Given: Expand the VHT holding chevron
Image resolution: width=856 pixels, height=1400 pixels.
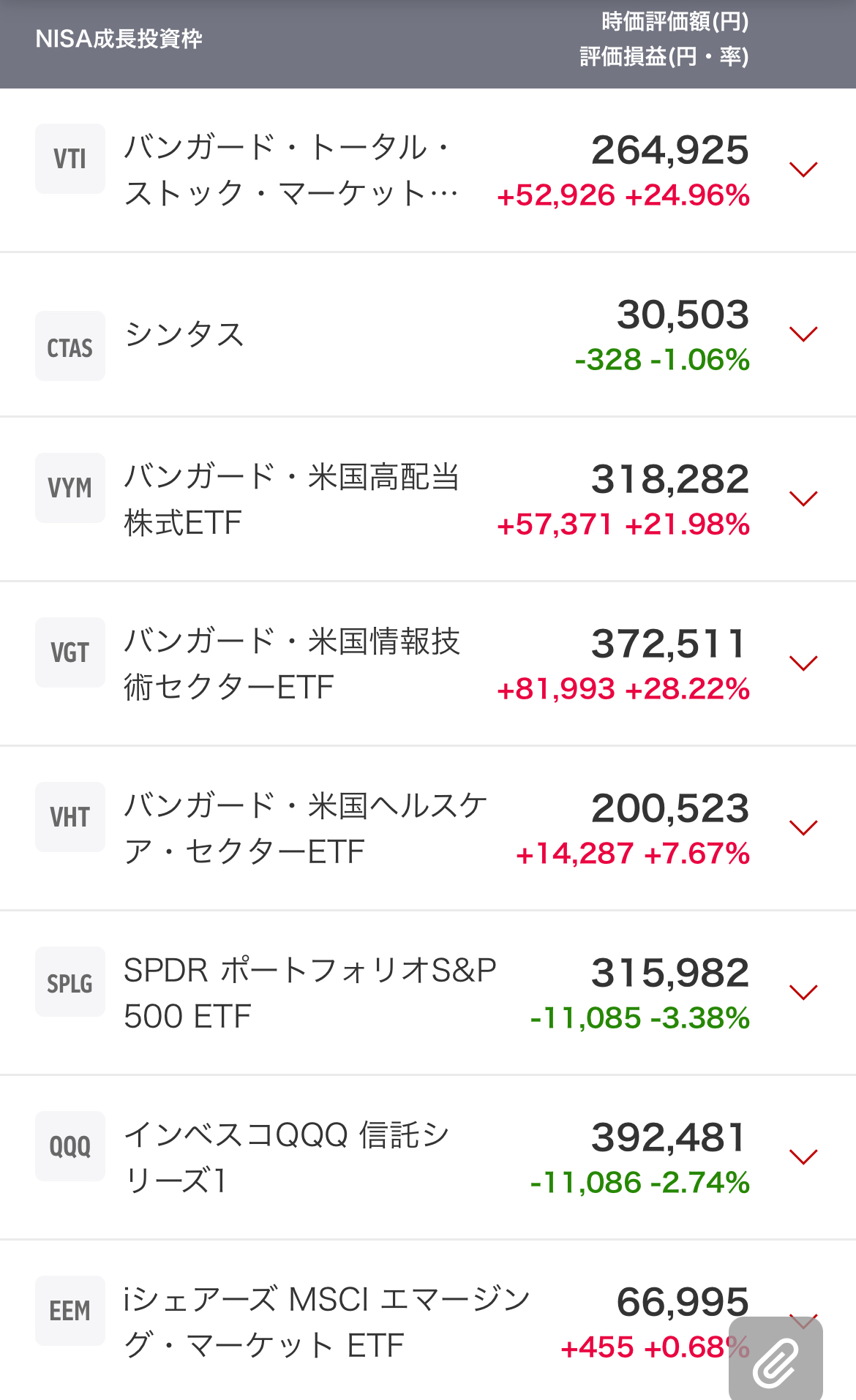Looking at the screenshot, I should point(803,828).
